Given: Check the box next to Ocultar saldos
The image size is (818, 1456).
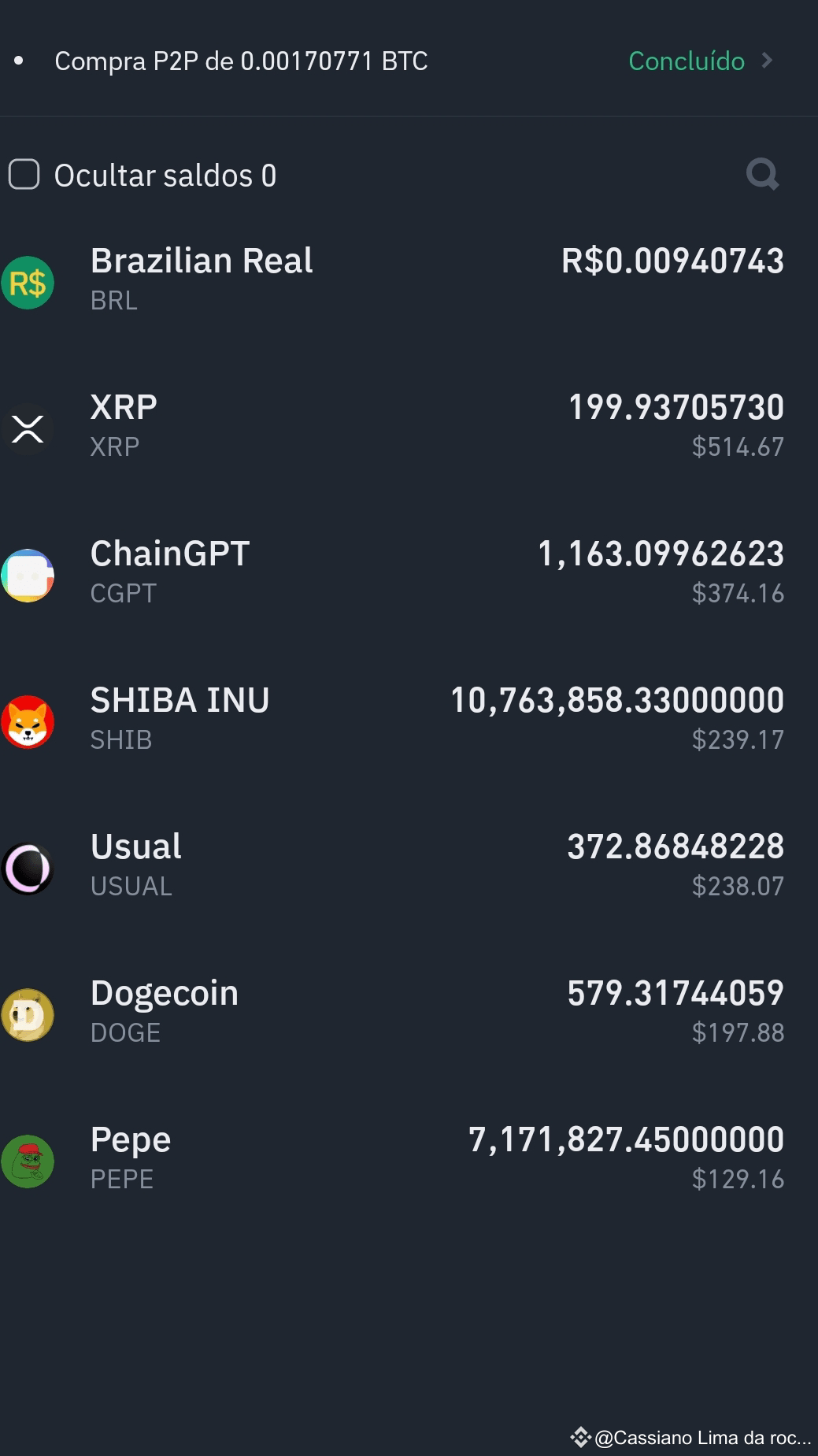Looking at the screenshot, I should tap(25, 175).
